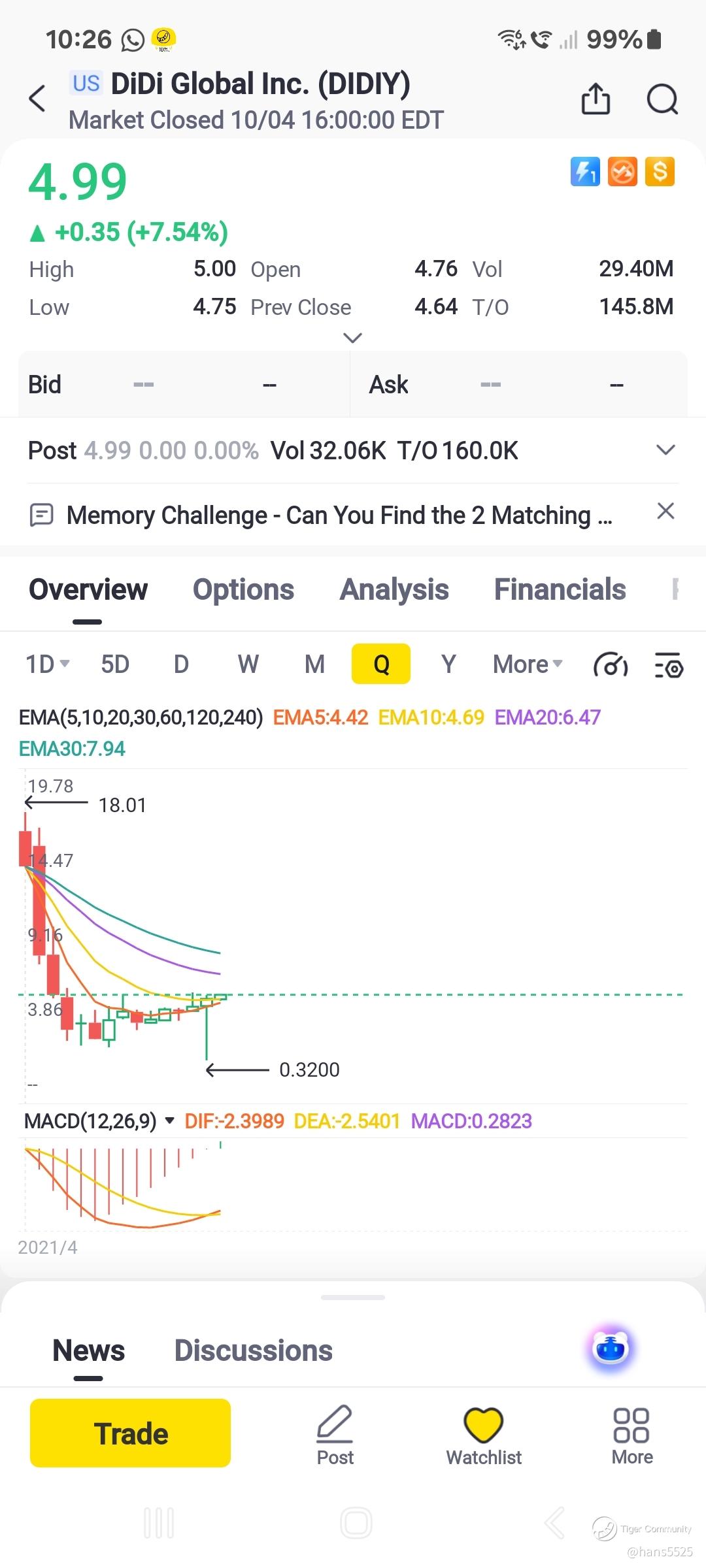Open the Financials tab
Image resolution: width=706 pixels, height=1568 pixels.
click(560, 589)
